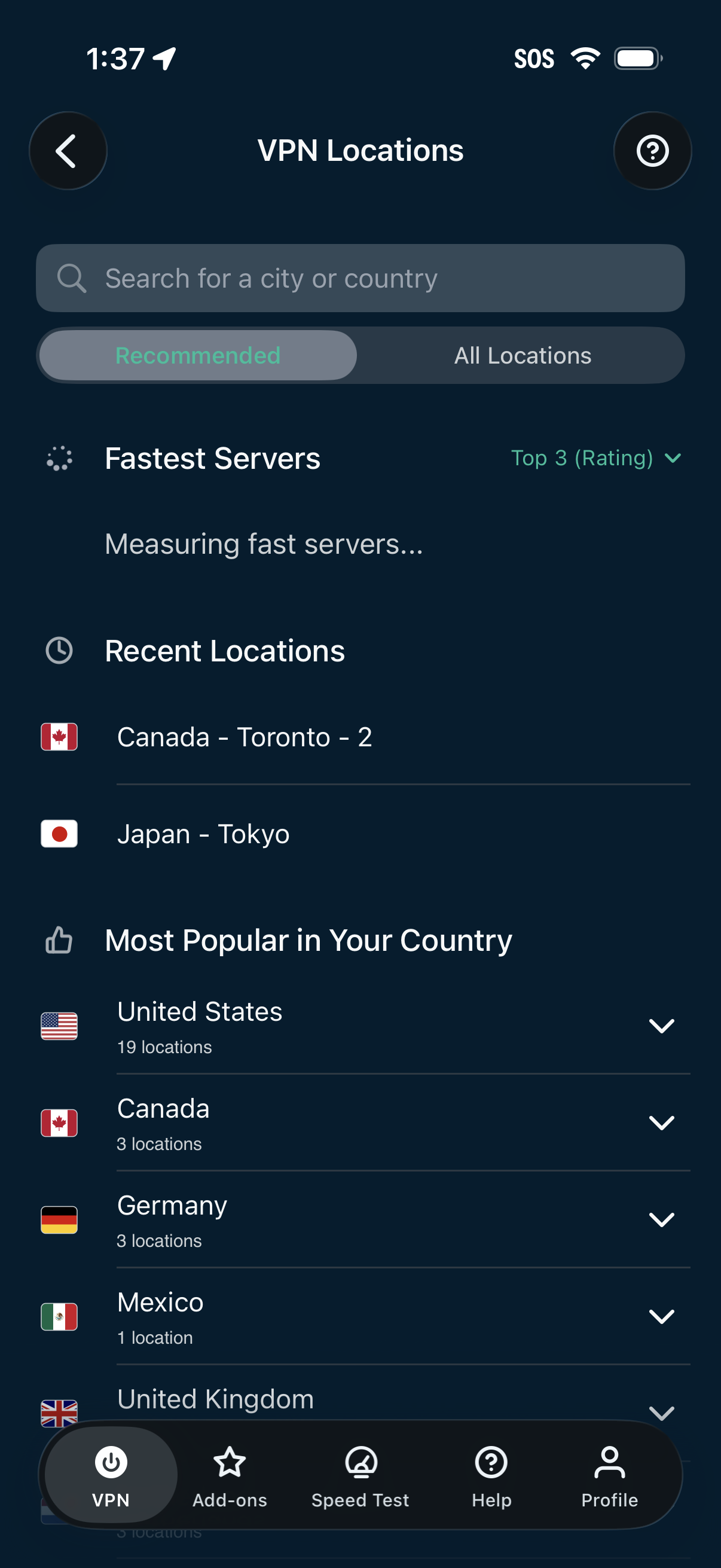Tap the Most Popular thumbs-up icon
This screenshot has height=1568, width=721.
click(x=59, y=940)
